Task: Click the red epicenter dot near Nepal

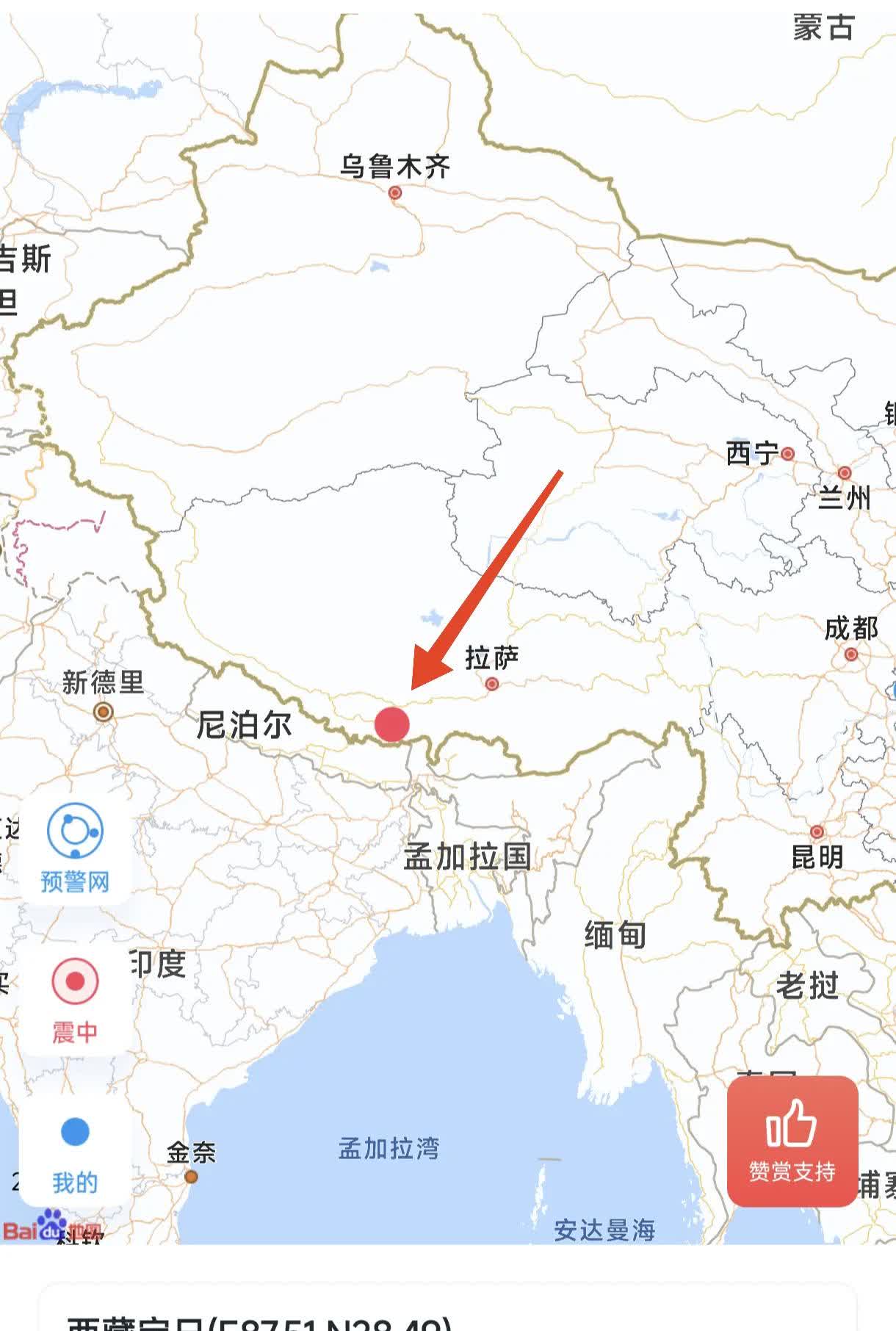Action: pyautogui.click(x=392, y=724)
